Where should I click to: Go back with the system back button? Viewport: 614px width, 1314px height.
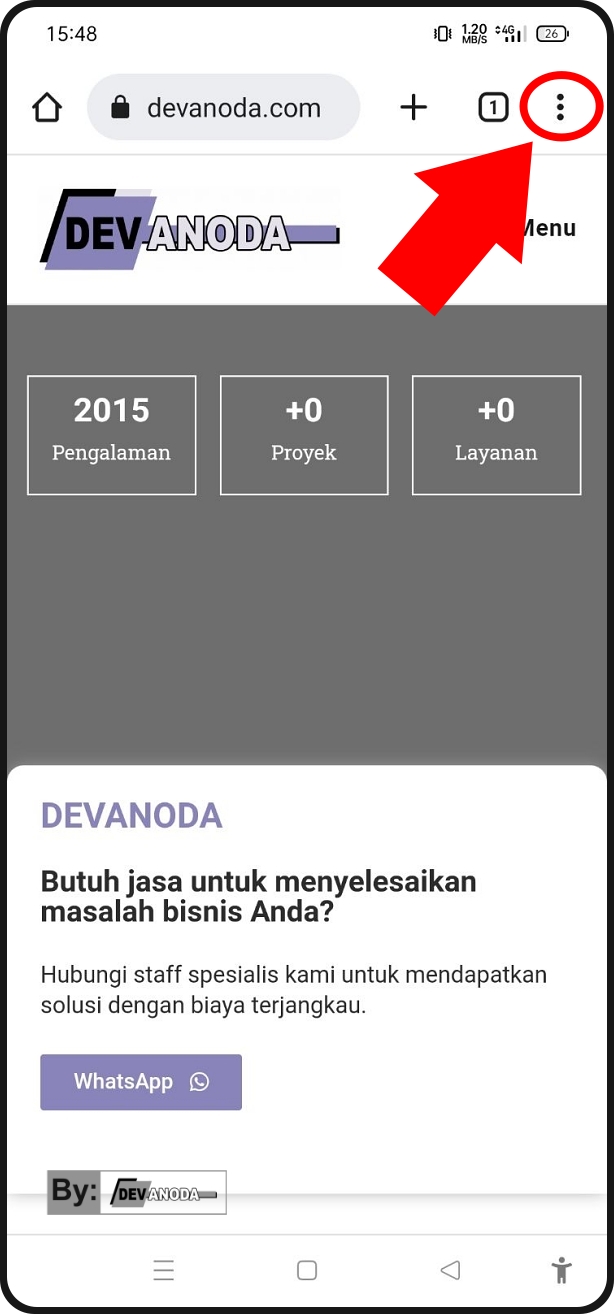click(x=450, y=1270)
